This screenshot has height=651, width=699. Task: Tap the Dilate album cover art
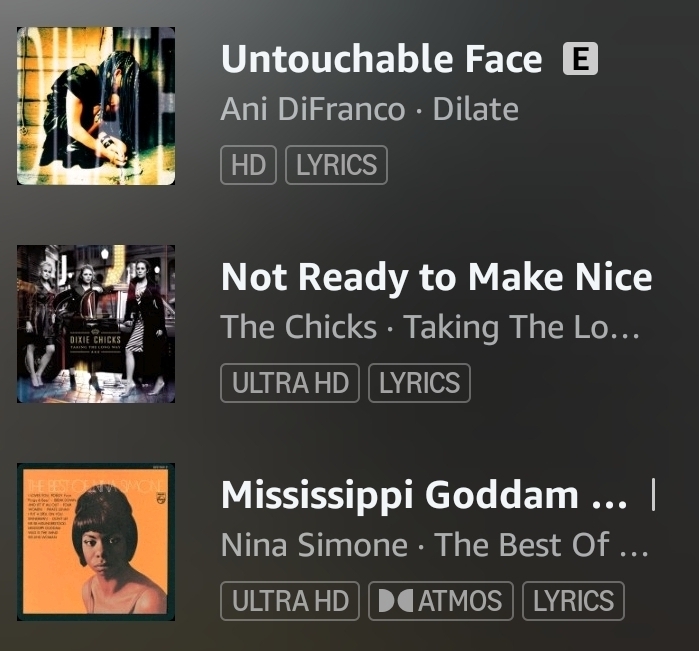96,106
